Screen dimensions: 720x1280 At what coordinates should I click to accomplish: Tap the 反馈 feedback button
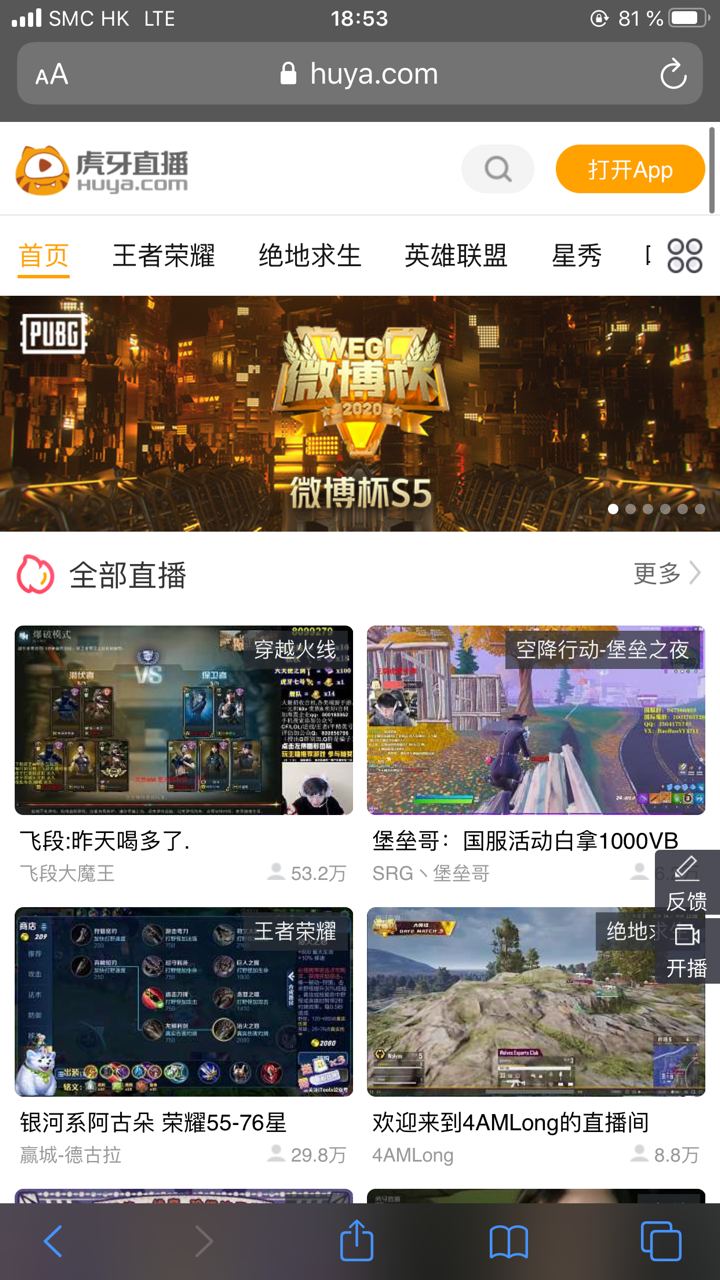686,884
